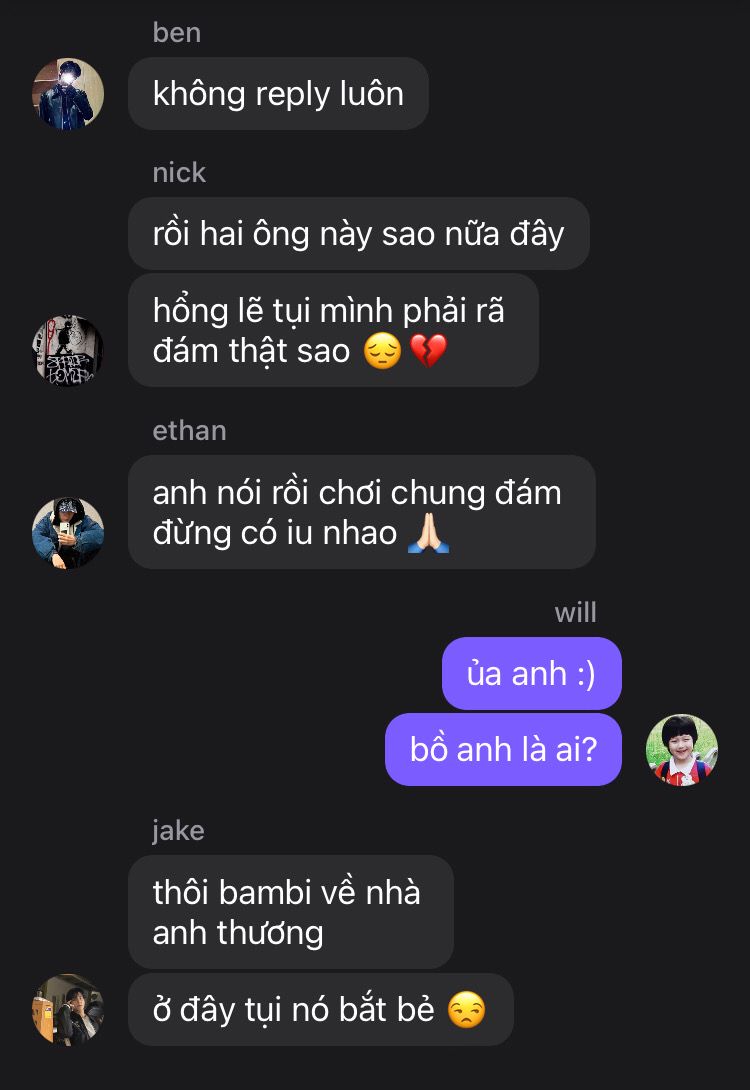Open ben's profile picture

68,94
